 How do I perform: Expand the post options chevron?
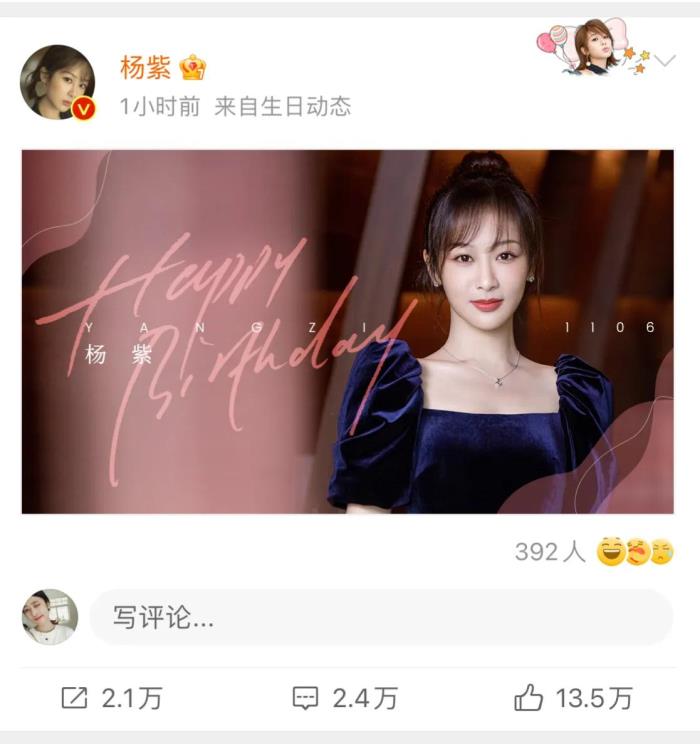[665, 61]
